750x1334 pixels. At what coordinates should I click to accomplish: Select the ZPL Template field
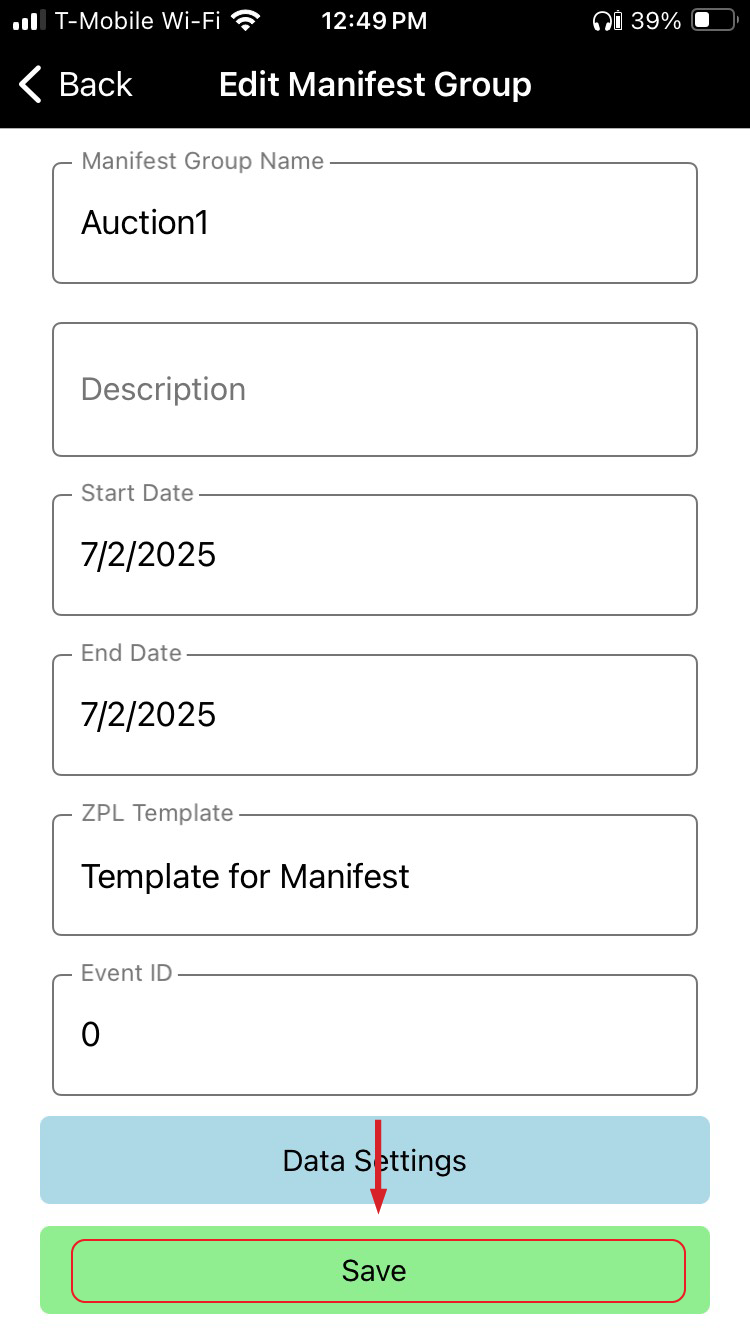374,876
